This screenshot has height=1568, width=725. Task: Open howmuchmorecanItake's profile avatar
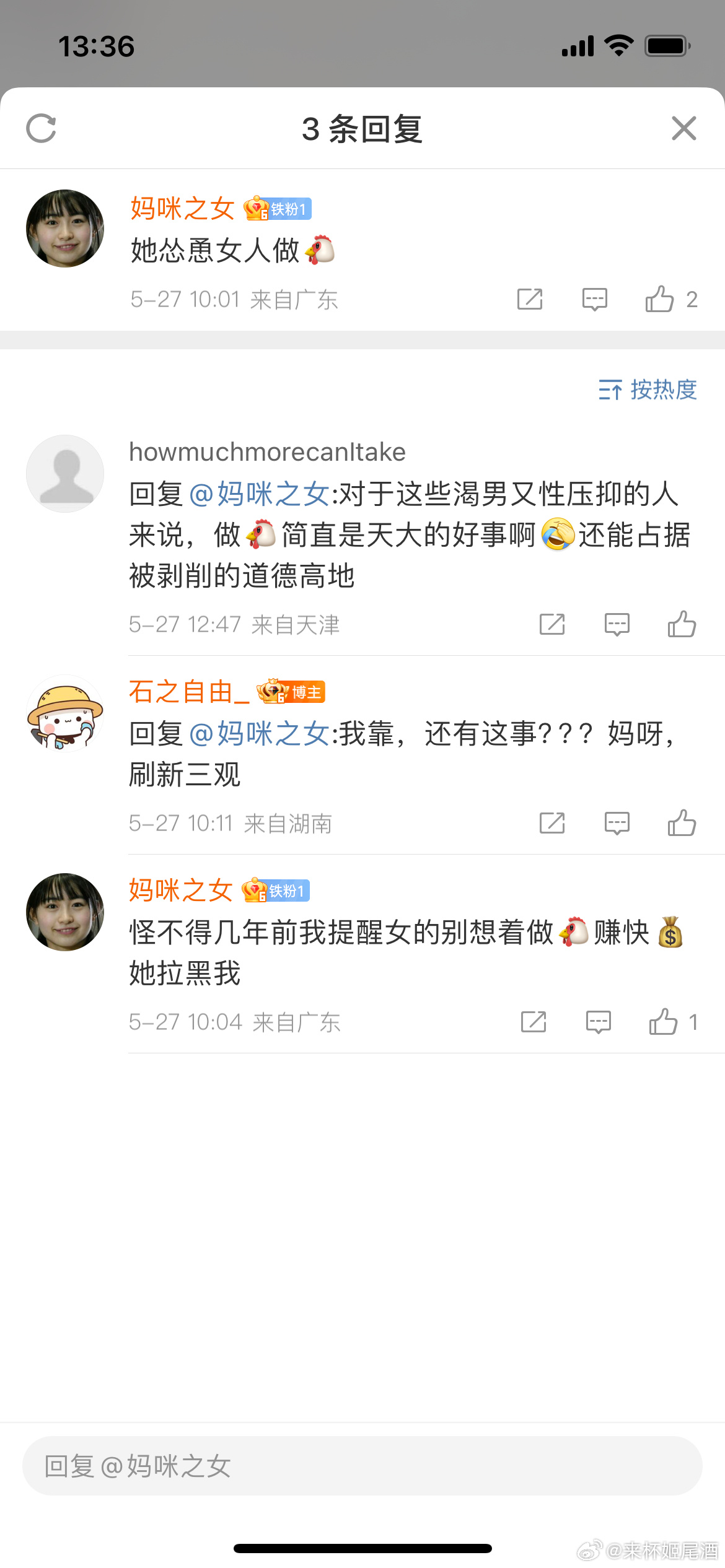65,474
